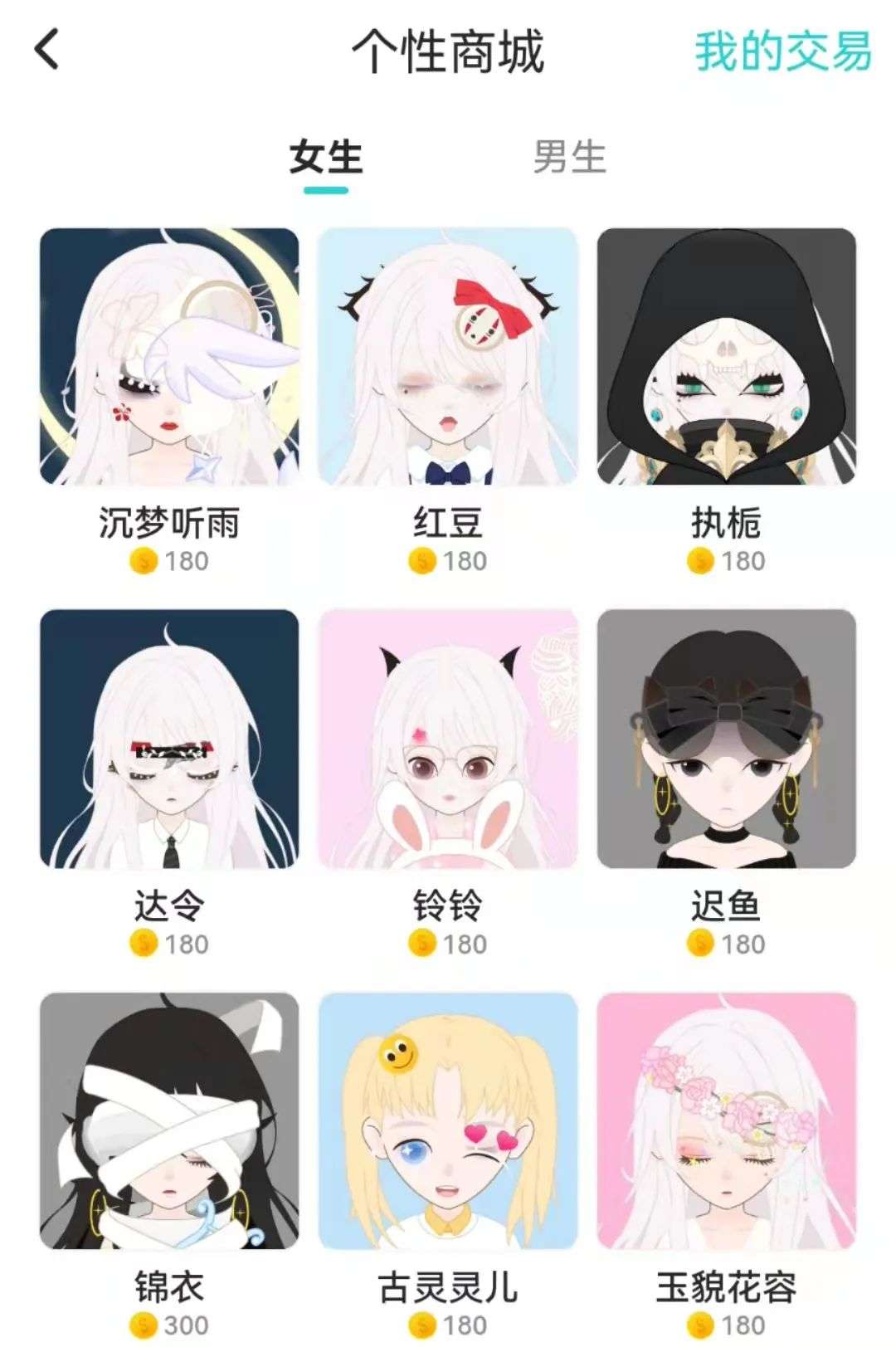Open the 锦衣 avatar priced 300
Image resolution: width=896 pixels, height=1347 pixels.
[x=169, y=1120]
